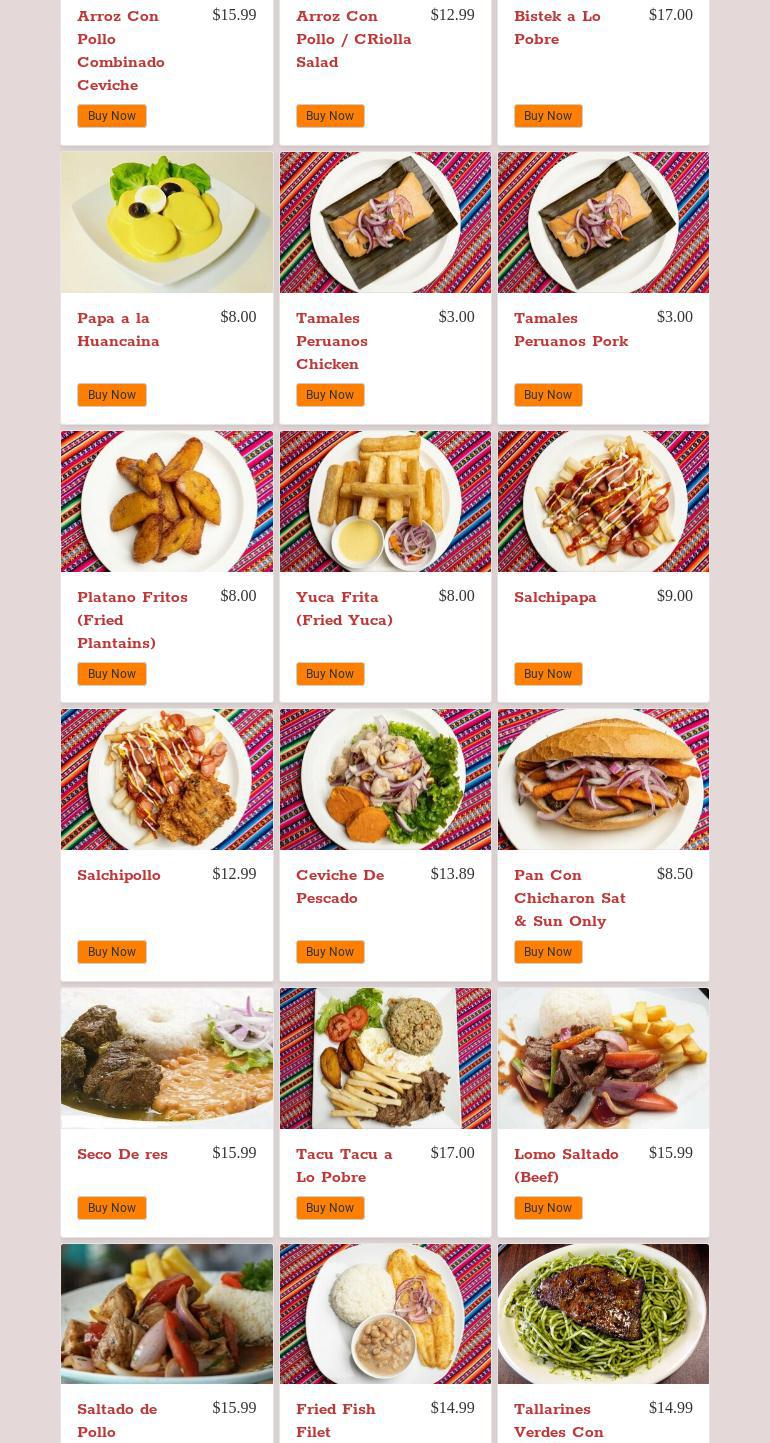
Task: Order Papa a la Huancaina via Buy Now
Action: [x=111, y=395]
